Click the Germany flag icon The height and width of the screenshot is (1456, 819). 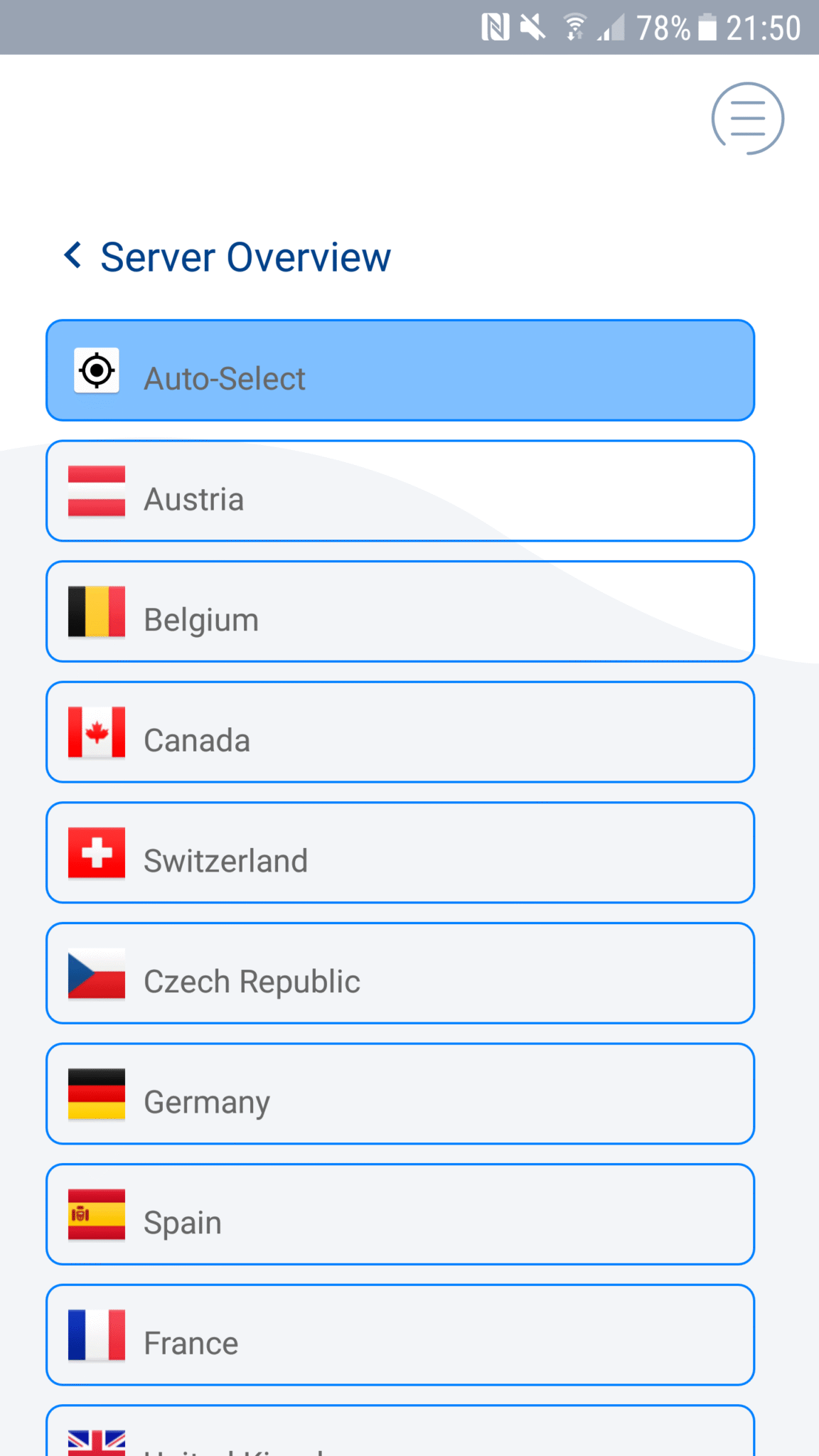point(96,1094)
